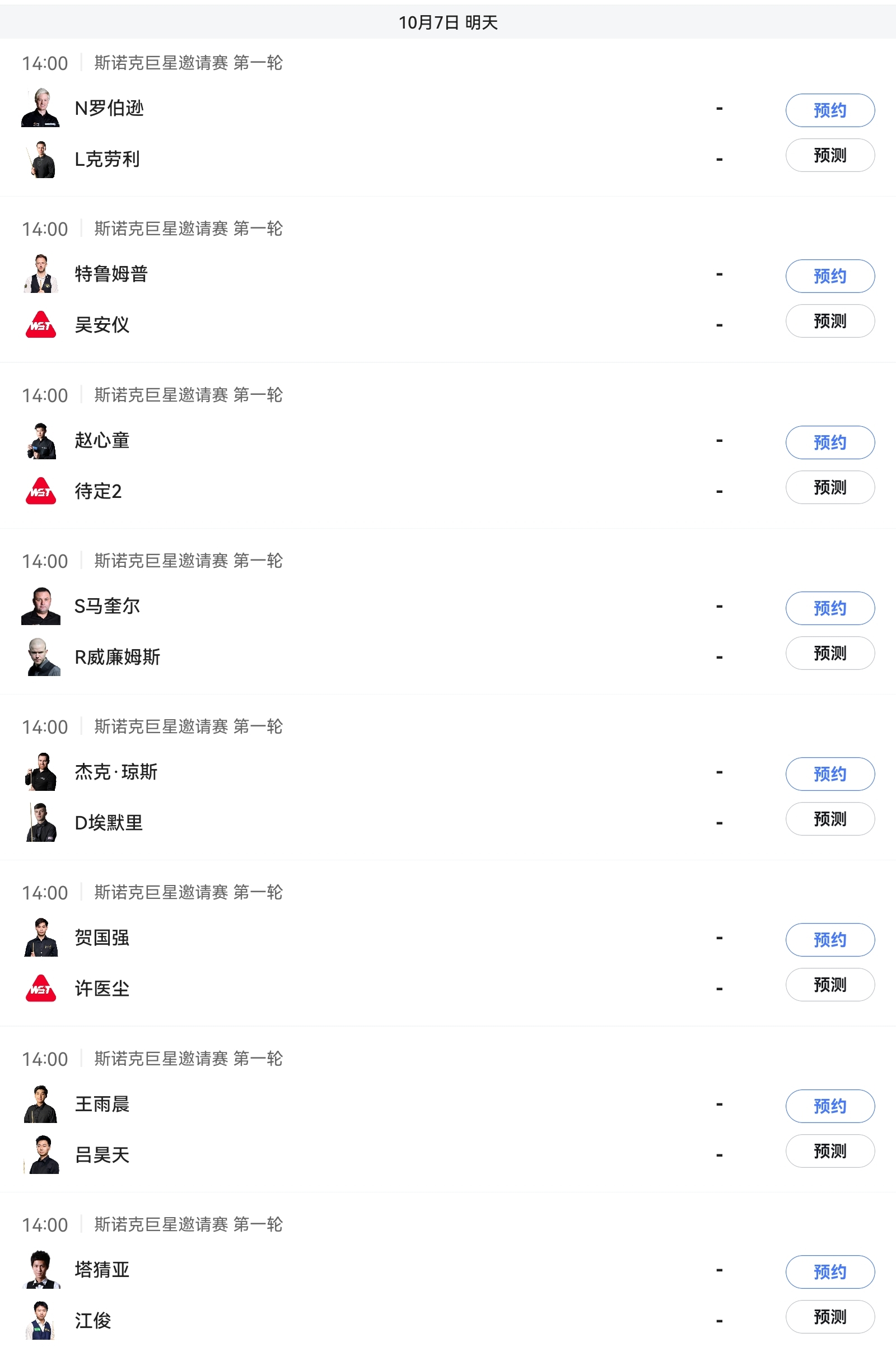Open 预测 for S马奎尔 vs R威廉姆斯
The image size is (896, 1356).
tap(829, 653)
